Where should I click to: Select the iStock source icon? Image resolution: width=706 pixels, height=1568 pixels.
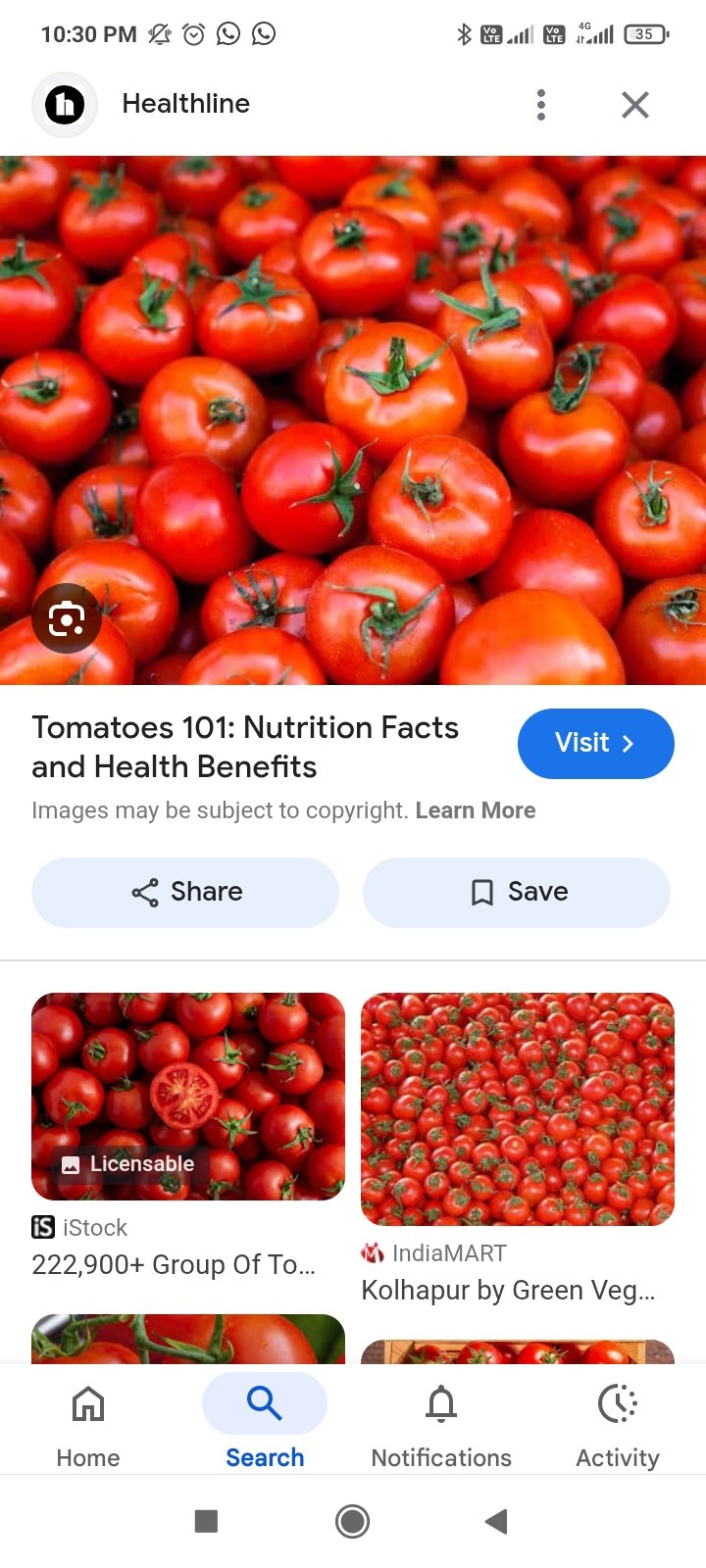pyautogui.click(x=43, y=1227)
